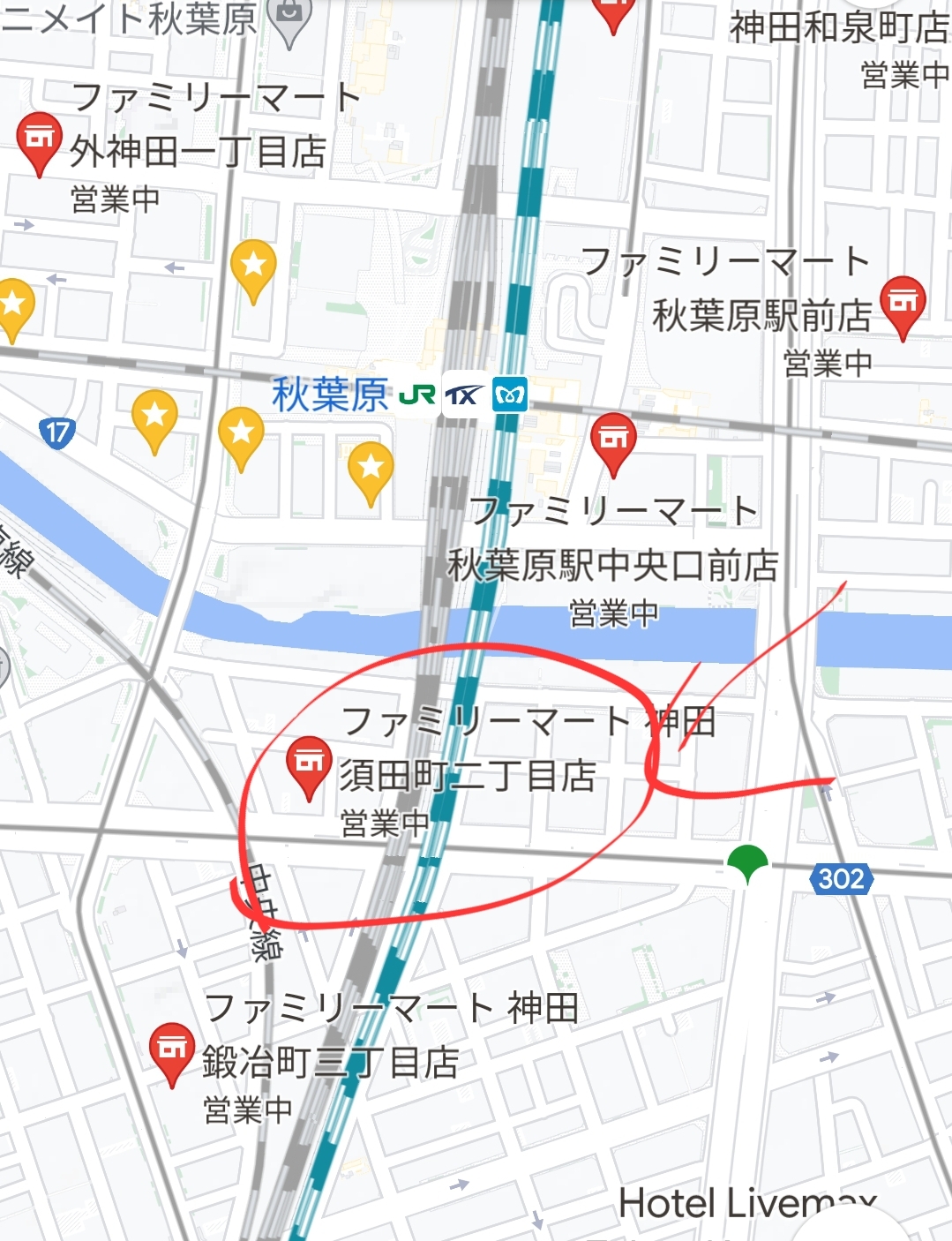
Task: Select FamilyMart 神田鍛冶町三丁目店 pin
Action: click(172, 1050)
